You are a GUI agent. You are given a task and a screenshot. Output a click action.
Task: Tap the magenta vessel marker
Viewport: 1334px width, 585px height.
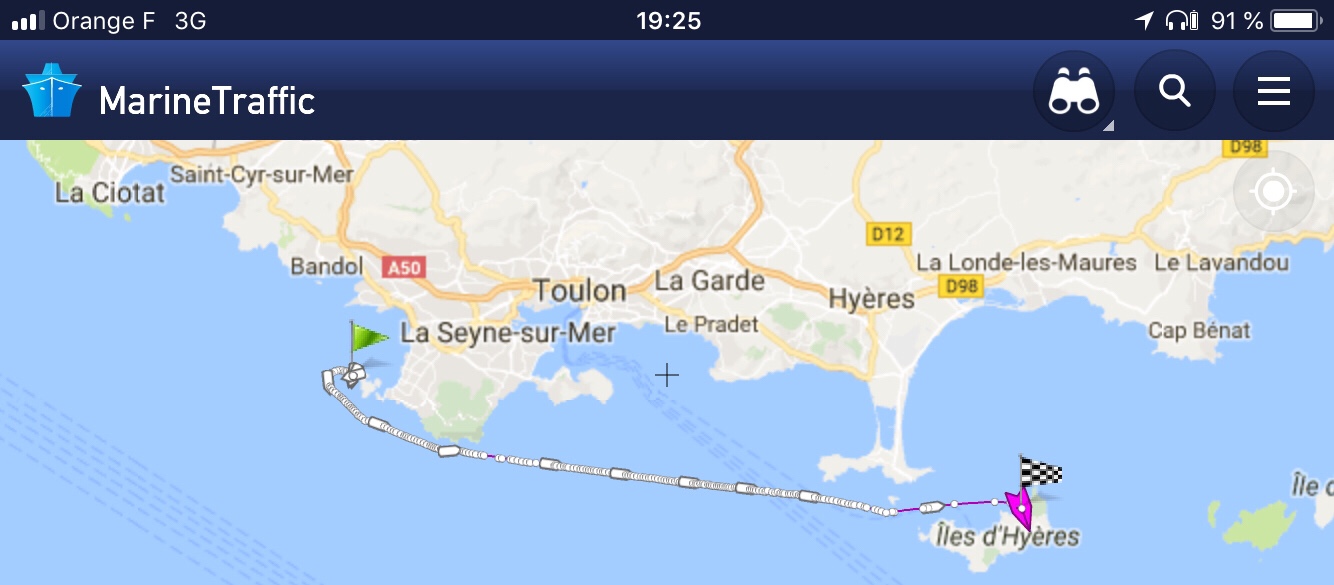coord(1021,507)
